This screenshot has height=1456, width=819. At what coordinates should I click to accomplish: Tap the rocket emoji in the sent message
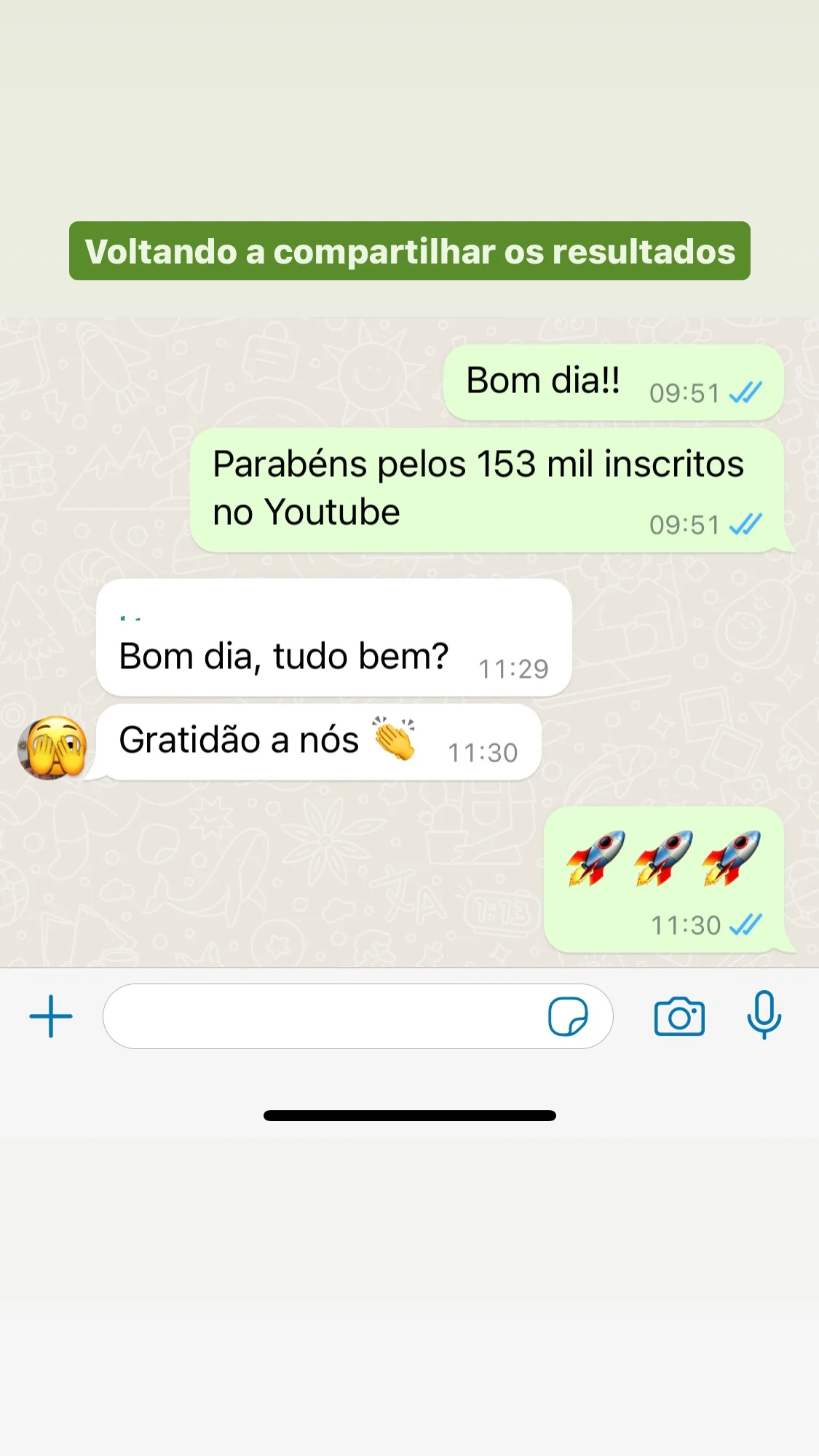tap(661, 859)
